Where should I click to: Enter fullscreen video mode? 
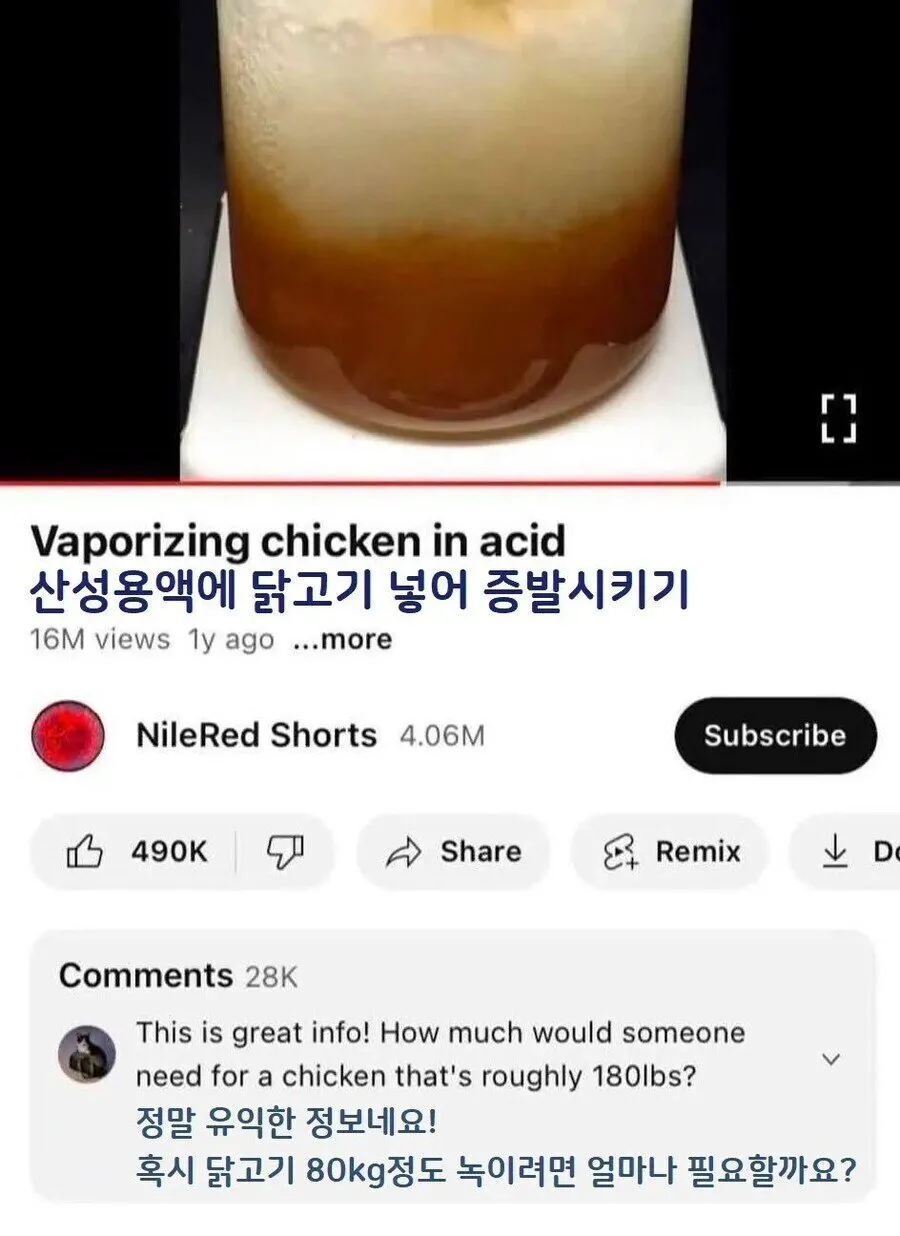[838, 418]
